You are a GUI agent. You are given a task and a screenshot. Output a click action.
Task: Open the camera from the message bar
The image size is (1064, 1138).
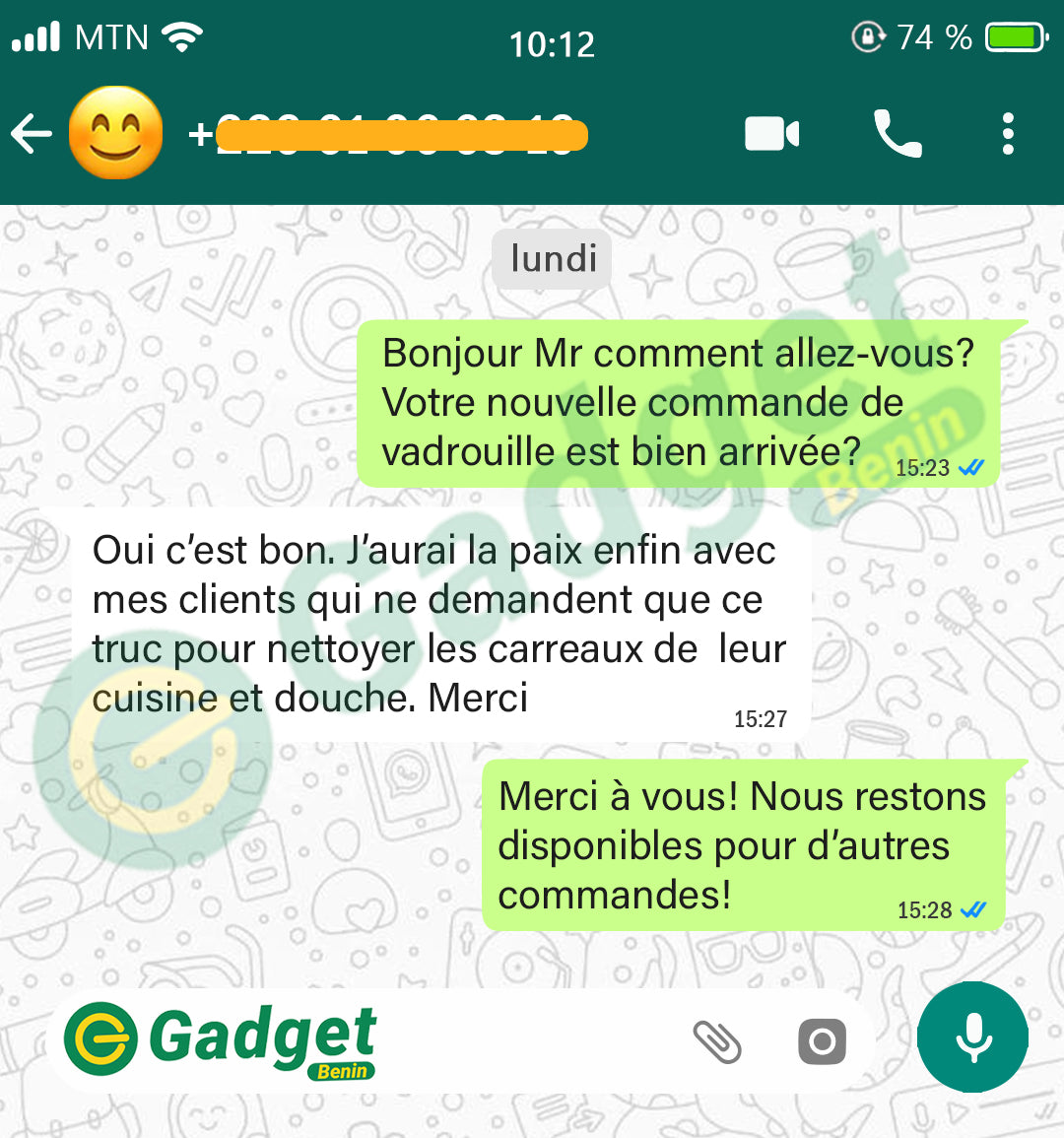click(x=822, y=1041)
